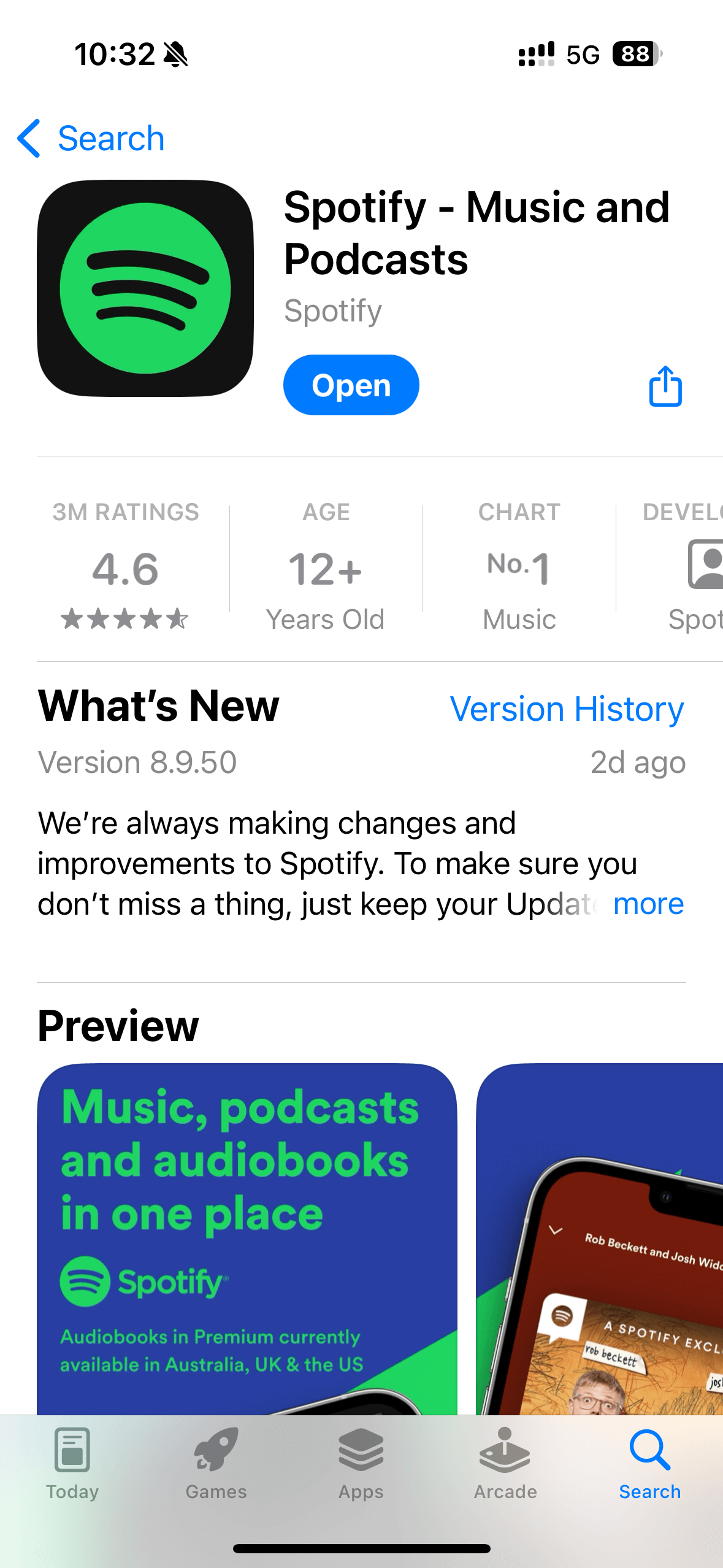This screenshot has width=723, height=1568.
Task: Tap the Arcade joystick icon
Action: tap(505, 1451)
